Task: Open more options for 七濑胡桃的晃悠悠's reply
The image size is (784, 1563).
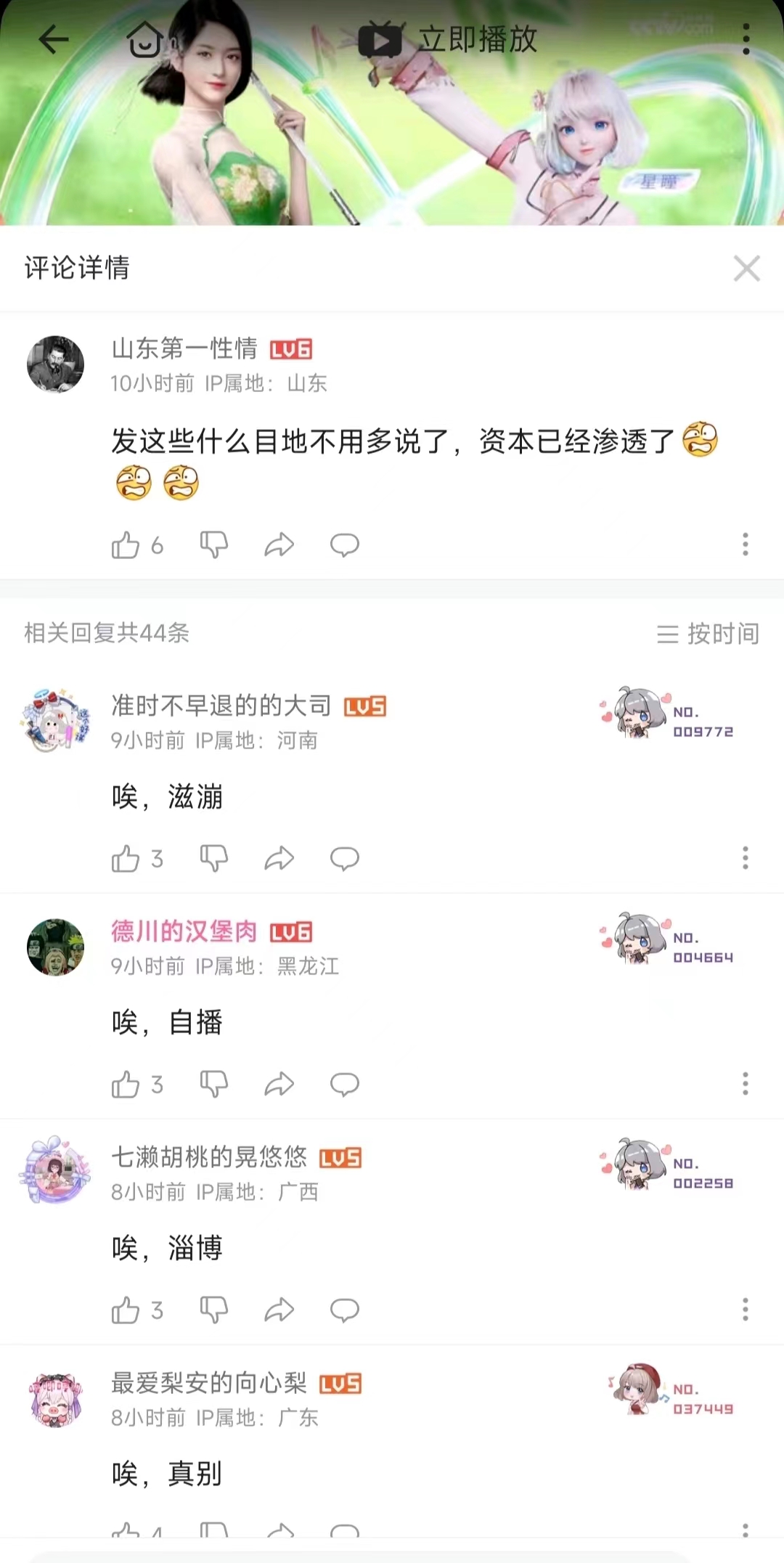Action: (746, 1310)
